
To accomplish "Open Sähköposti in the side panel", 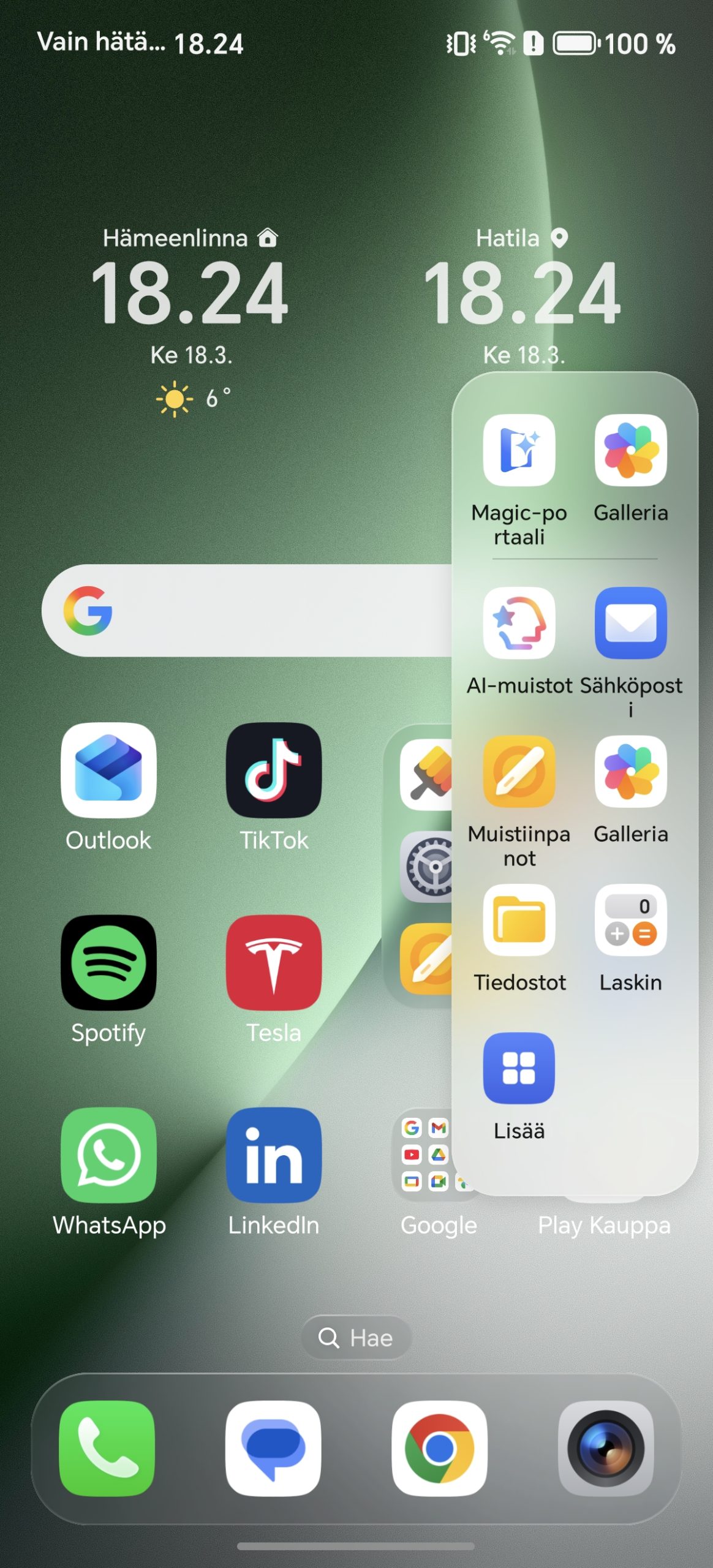I will click(x=630, y=623).
